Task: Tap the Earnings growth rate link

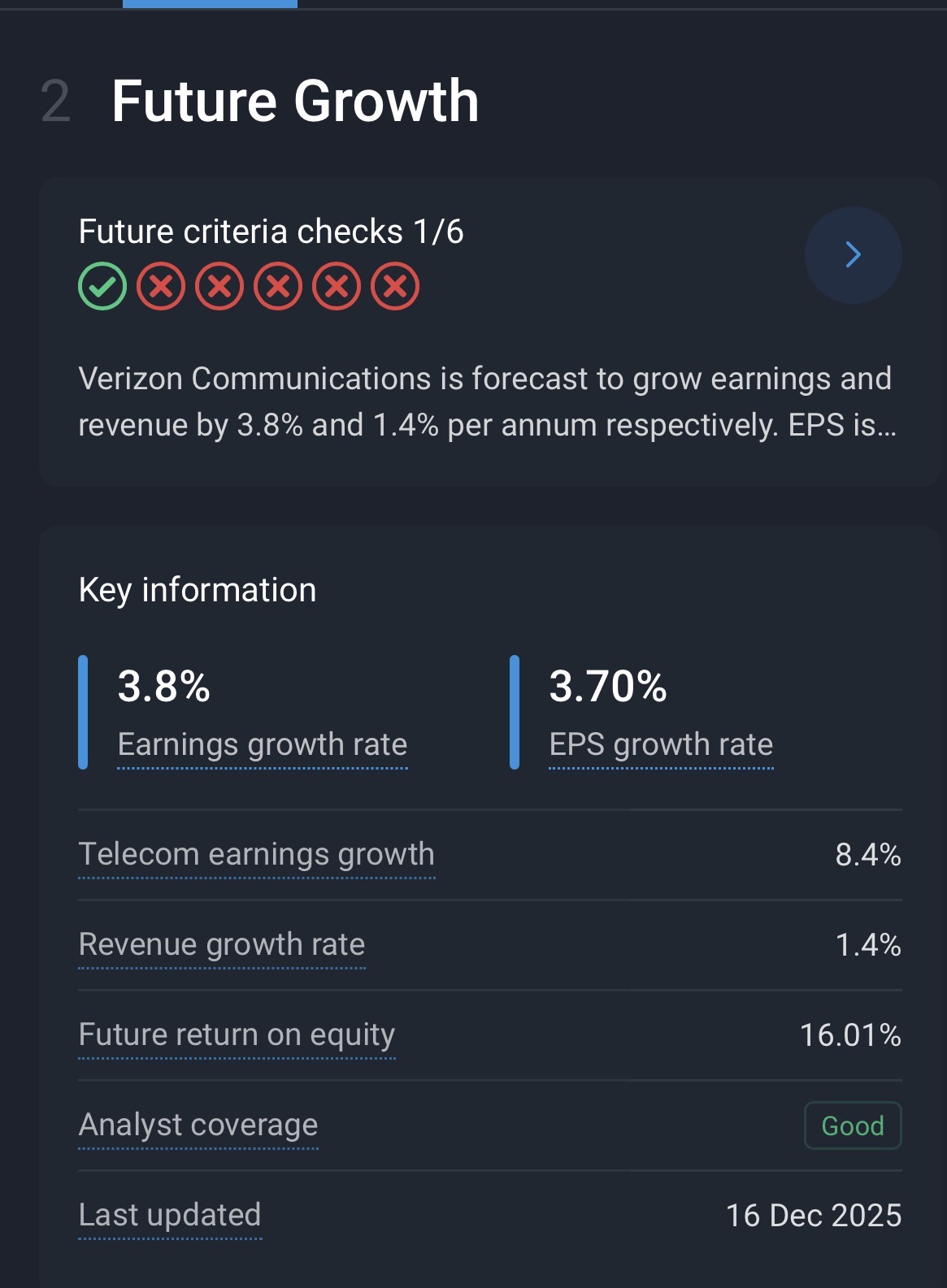Action: tap(262, 744)
